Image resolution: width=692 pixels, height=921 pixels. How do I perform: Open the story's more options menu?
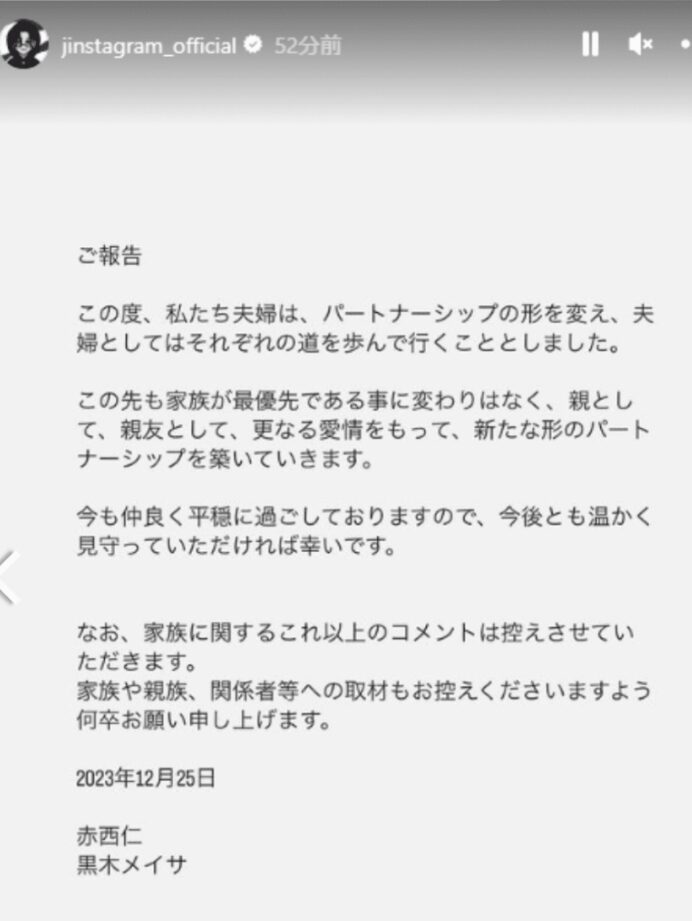(x=685, y=44)
